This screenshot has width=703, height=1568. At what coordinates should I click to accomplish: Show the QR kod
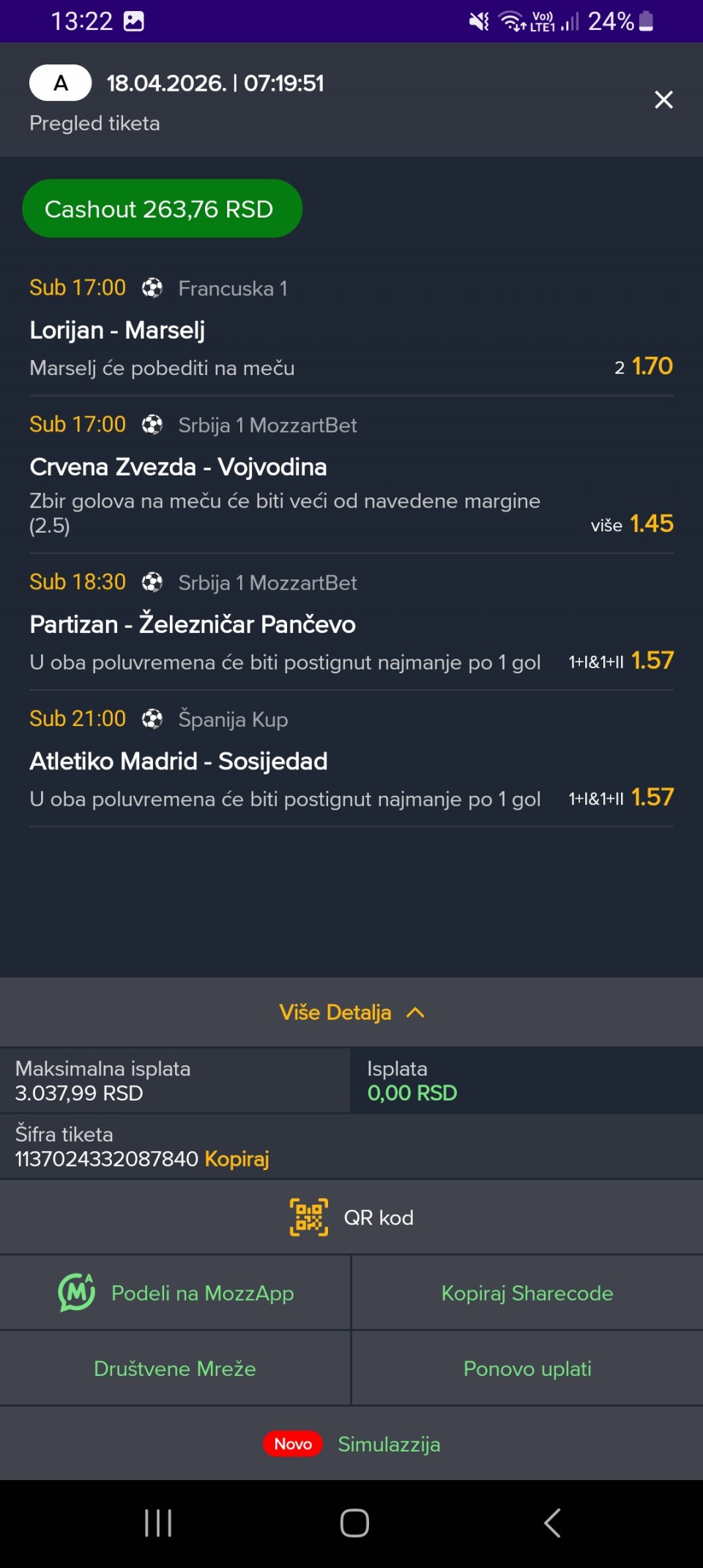pyautogui.click(x=351, y=1218)
